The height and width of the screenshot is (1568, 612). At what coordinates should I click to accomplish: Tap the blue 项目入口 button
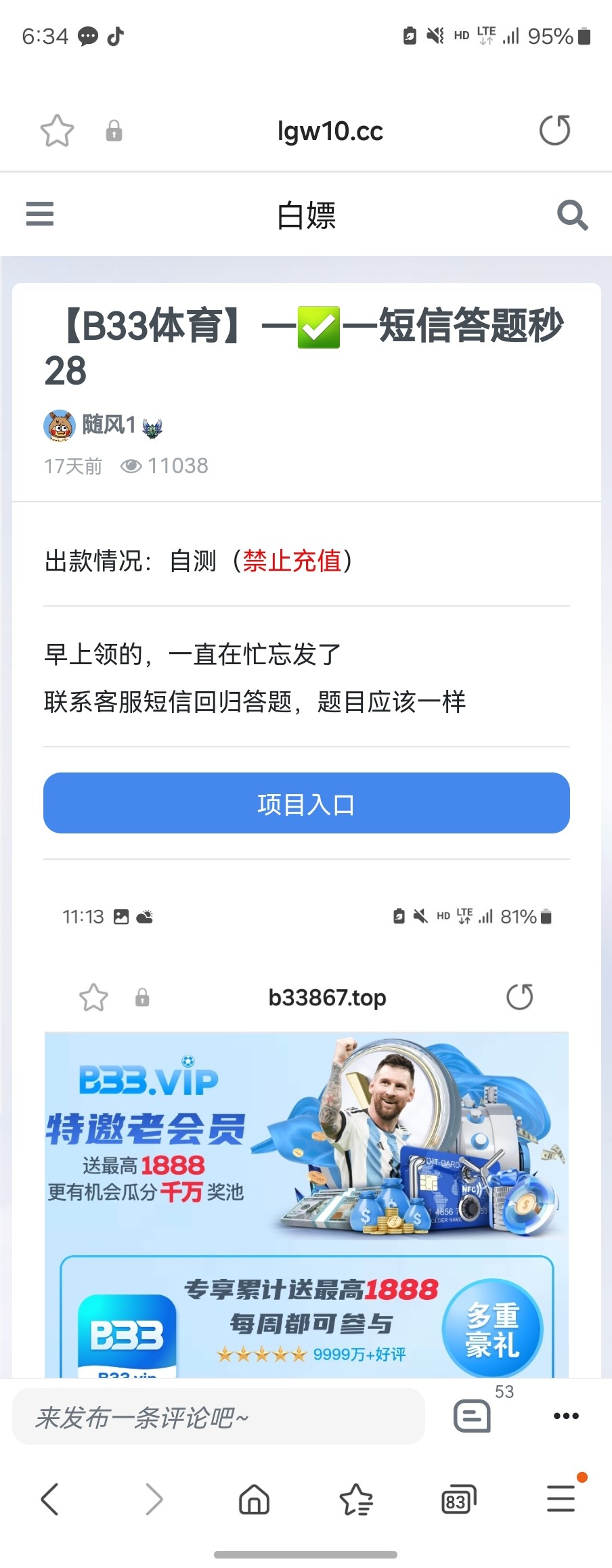coord(306,804)
